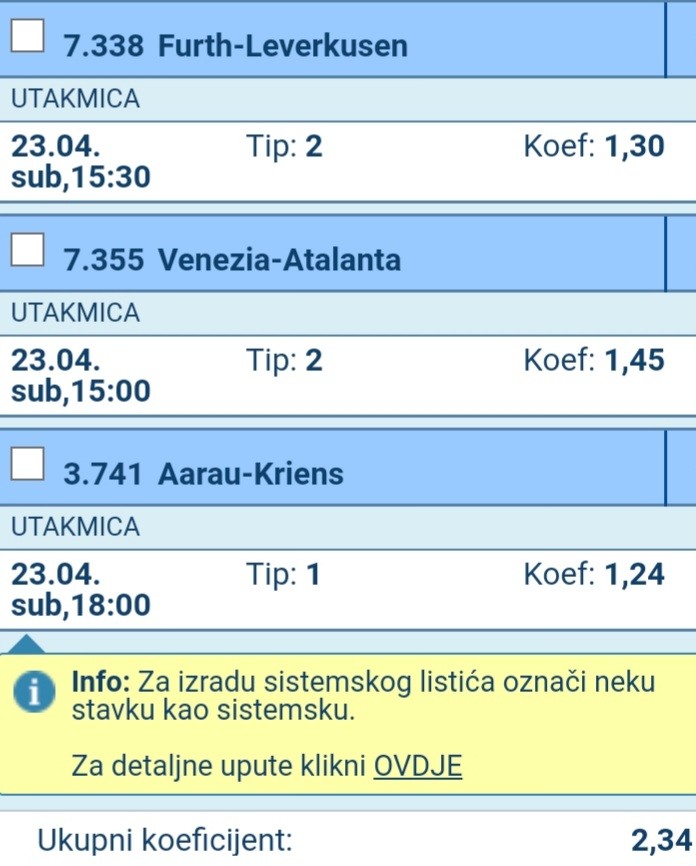Mark Venezia-Atalanta as a system bet
The height and width of the screenshot is (866, 696).
coord(27,252)
